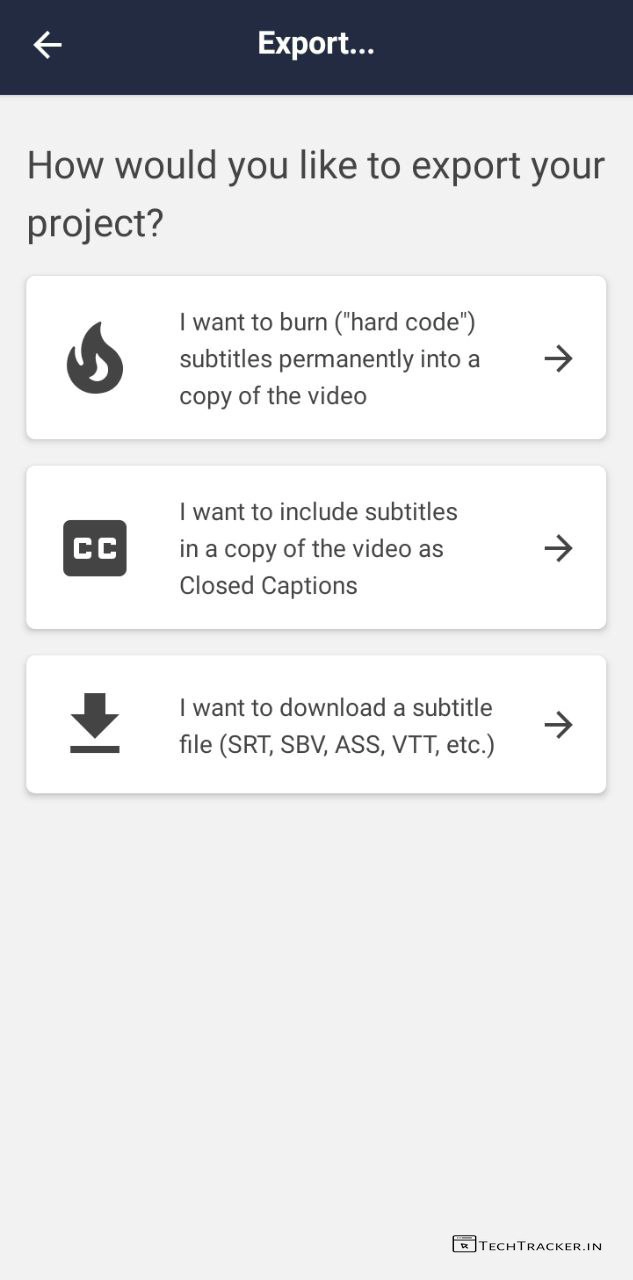Select include subtitles as Closed Captions
The width and height of the screenshot is (633, 1280).
[316, 548]
